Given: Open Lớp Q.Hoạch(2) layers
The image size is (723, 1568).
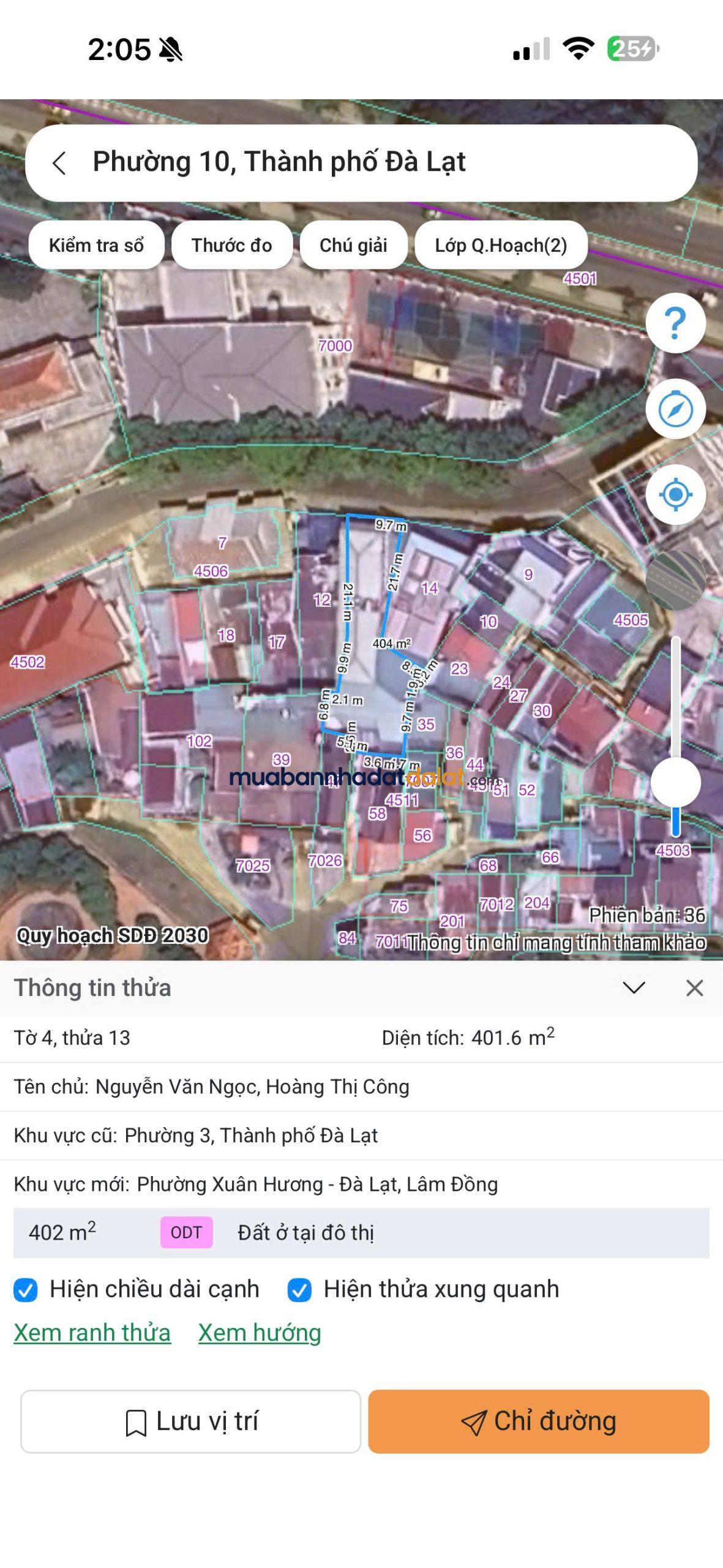Looking at the screenshot, I should [501, 245].
